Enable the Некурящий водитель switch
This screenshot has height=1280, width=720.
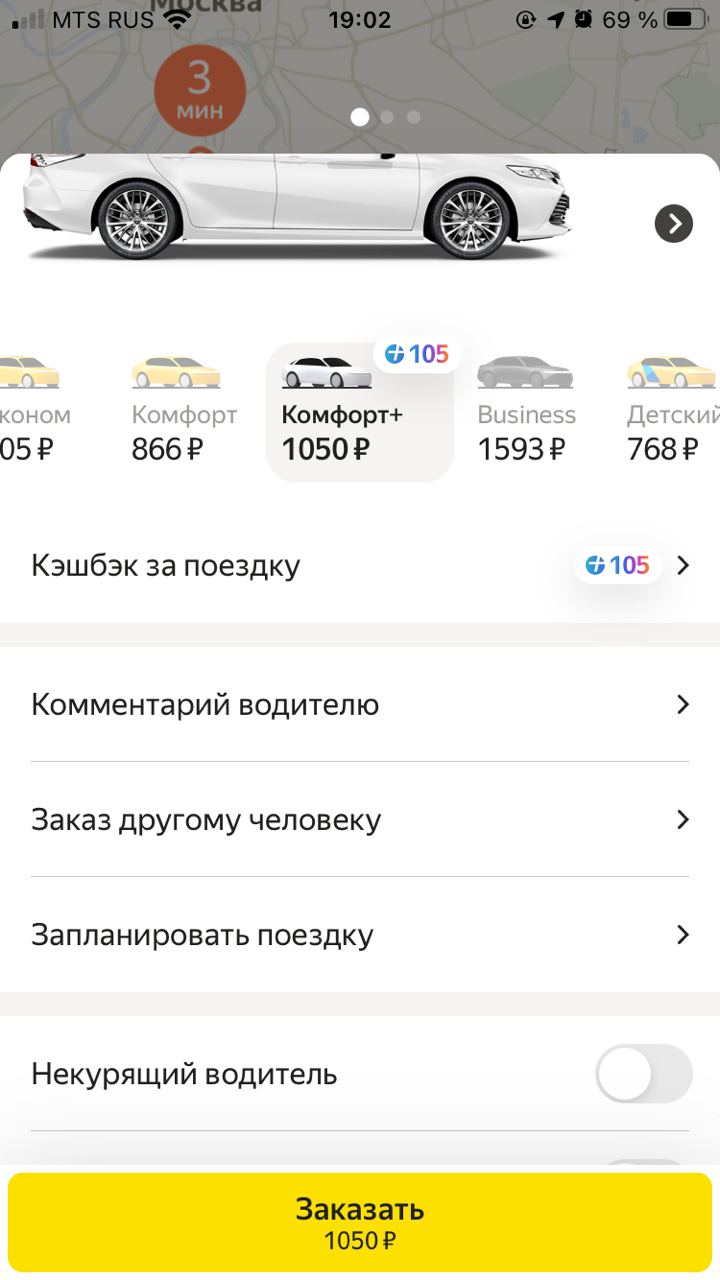[x=644, y=1074]
